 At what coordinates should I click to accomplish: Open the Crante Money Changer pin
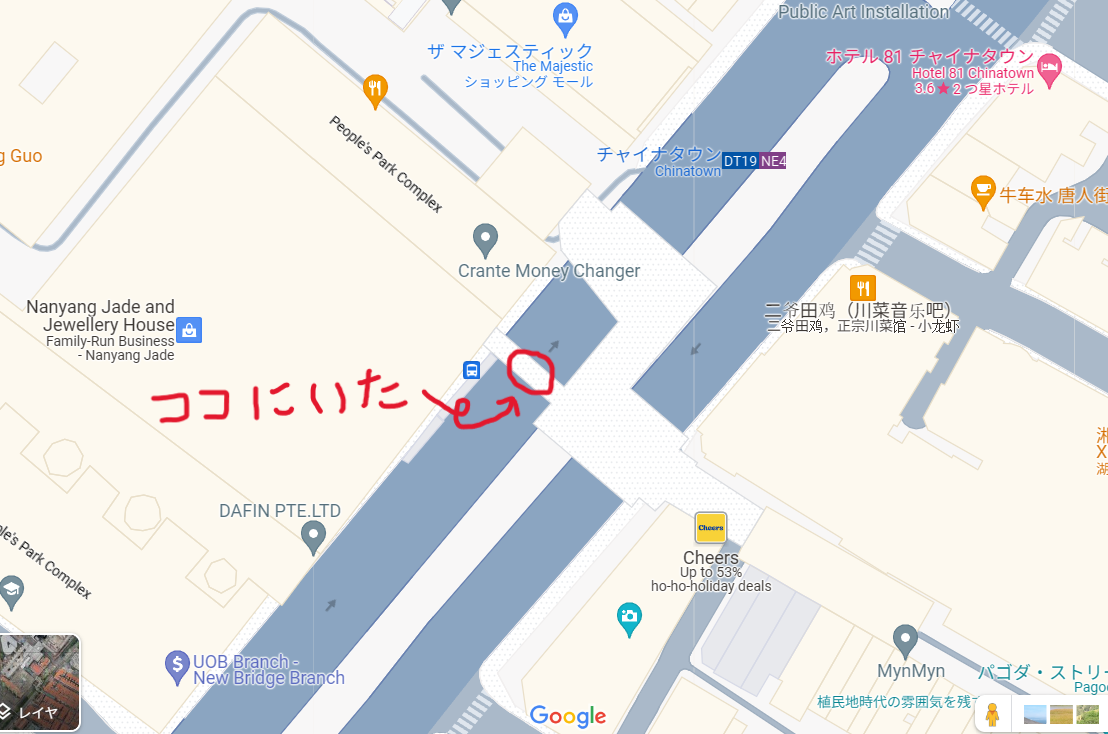click(x=485, y=240)
